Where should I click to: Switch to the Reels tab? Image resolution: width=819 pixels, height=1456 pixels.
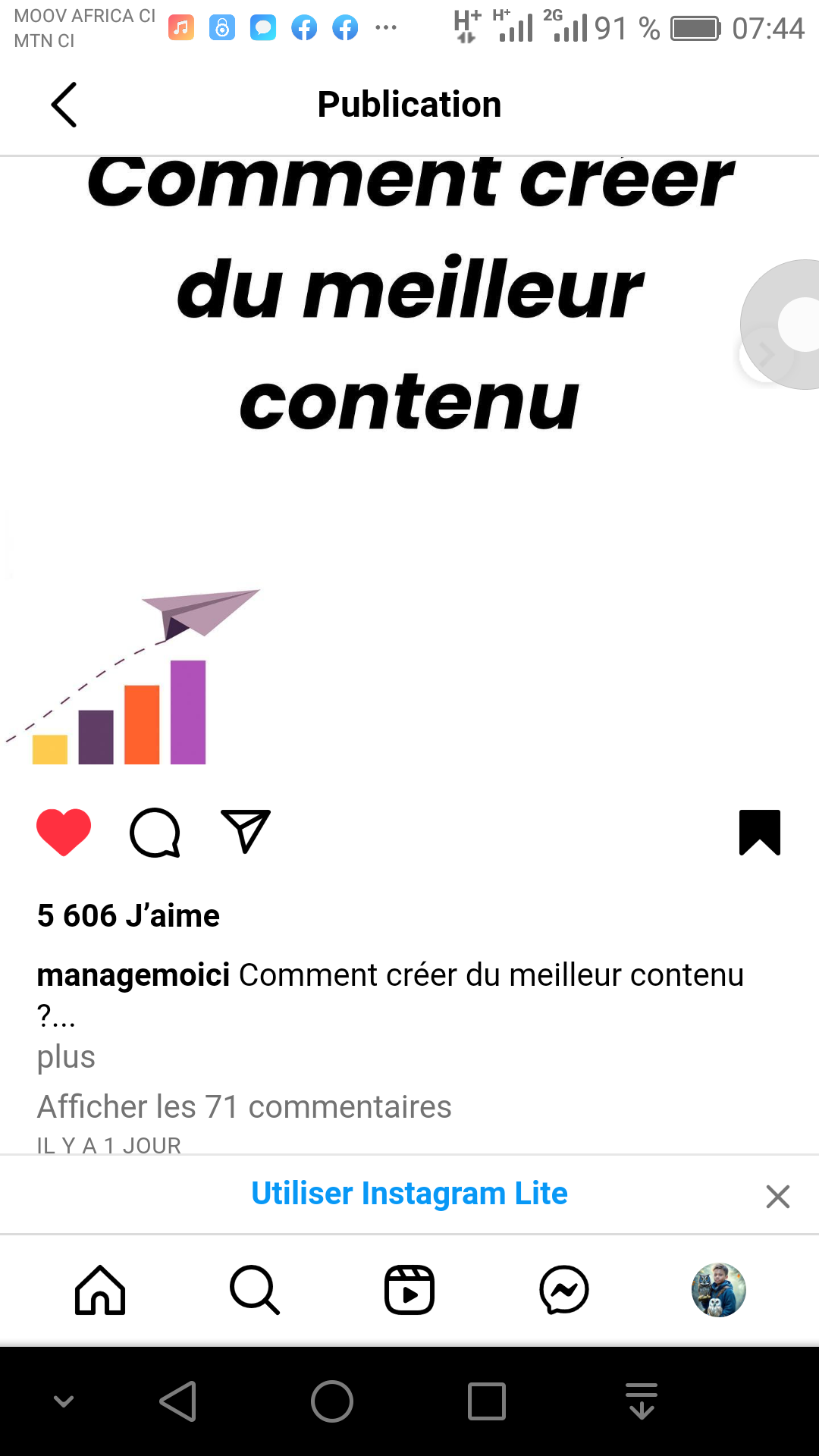point(409,1289)
